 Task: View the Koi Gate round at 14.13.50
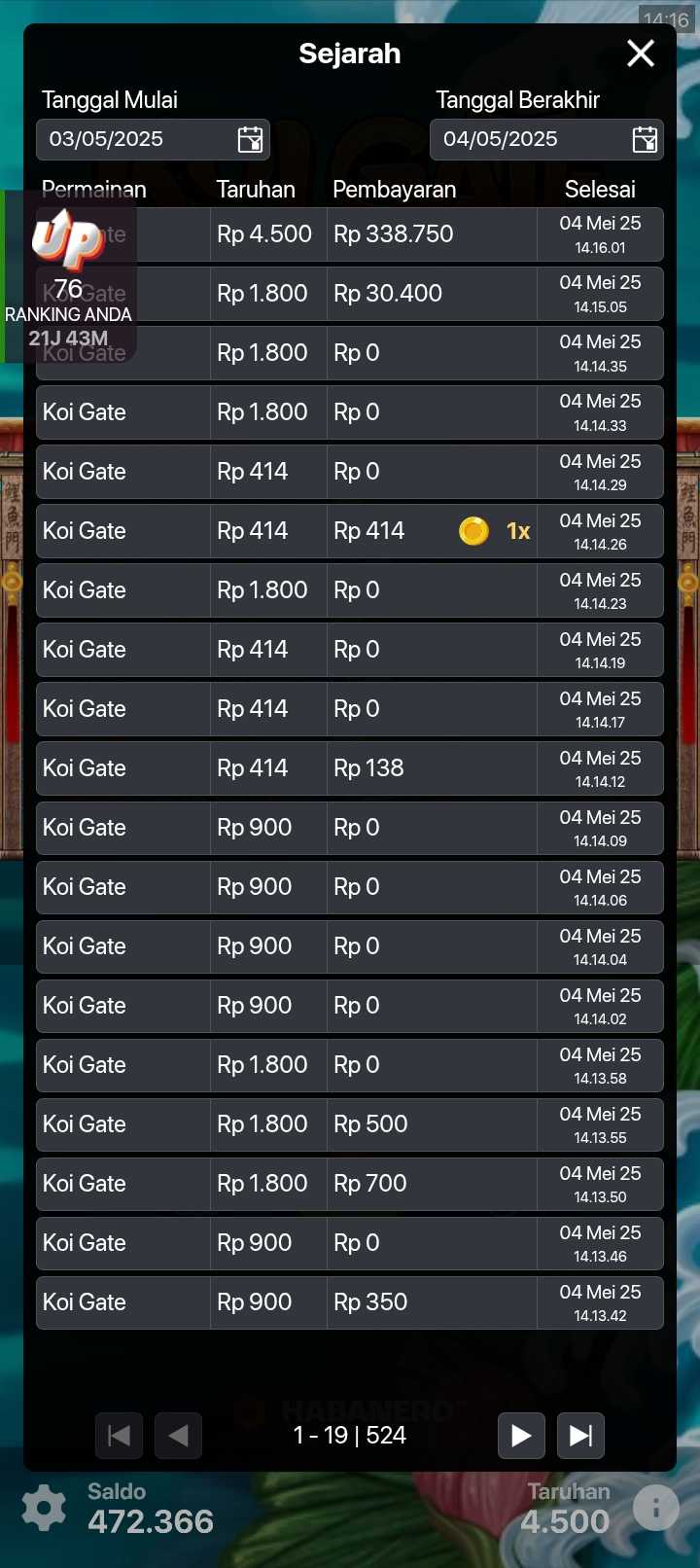pyautogui.click(x=350, y=1184)
